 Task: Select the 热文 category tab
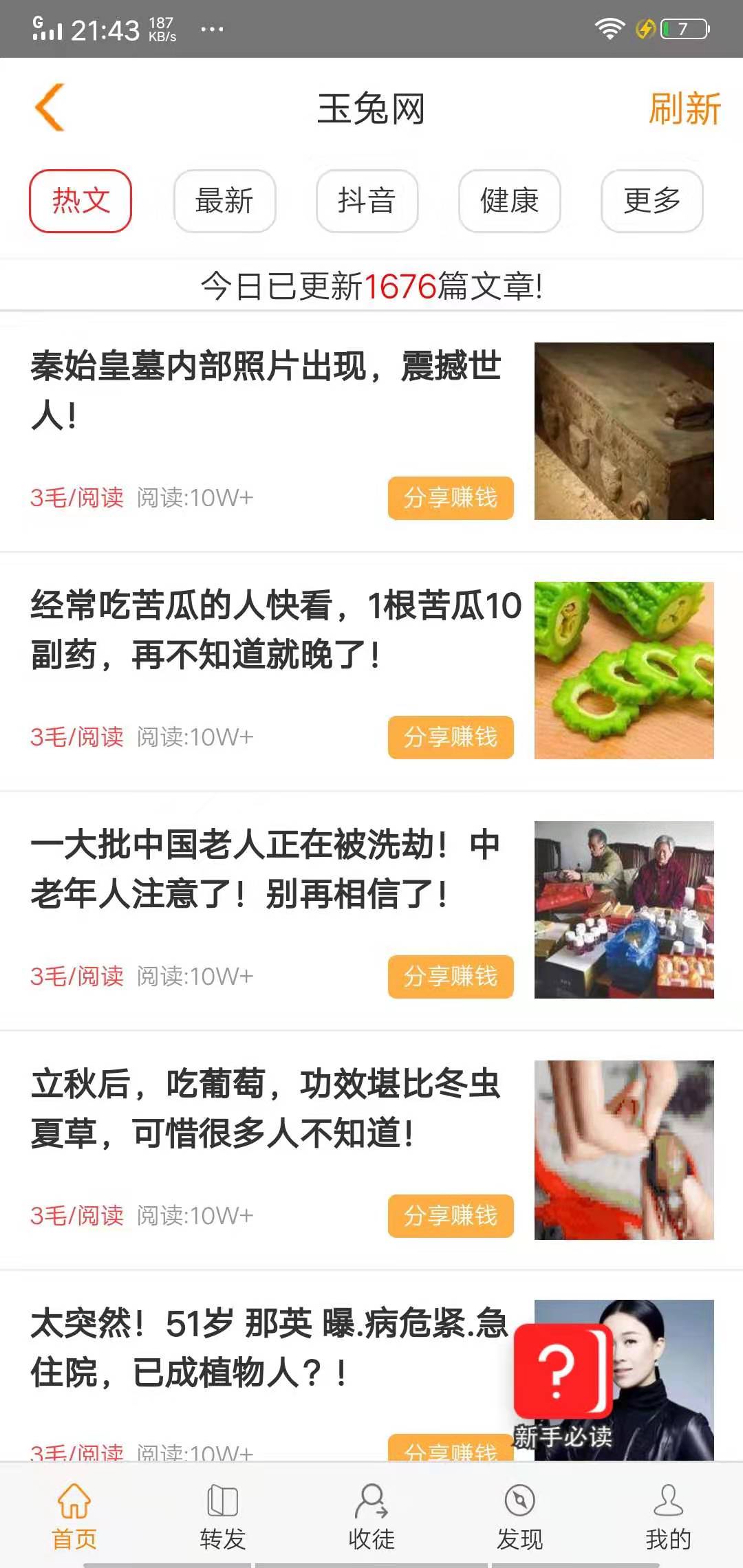coord(80,200)
